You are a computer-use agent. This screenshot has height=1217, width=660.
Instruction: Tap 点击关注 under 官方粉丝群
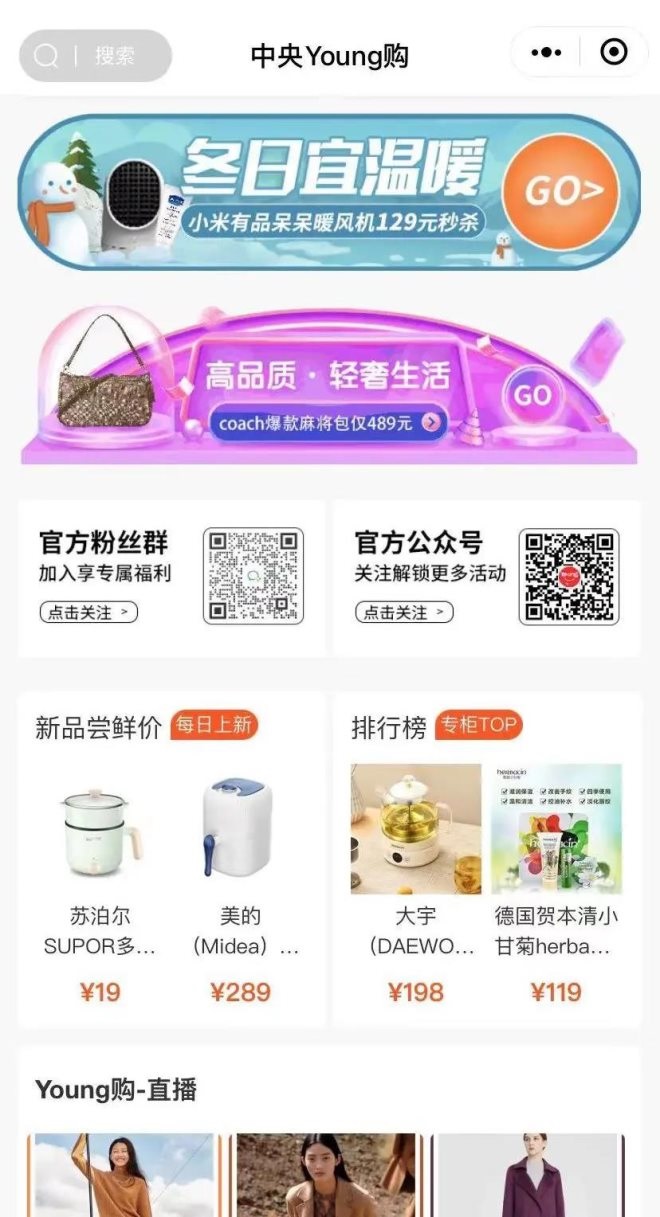[88, 612]
